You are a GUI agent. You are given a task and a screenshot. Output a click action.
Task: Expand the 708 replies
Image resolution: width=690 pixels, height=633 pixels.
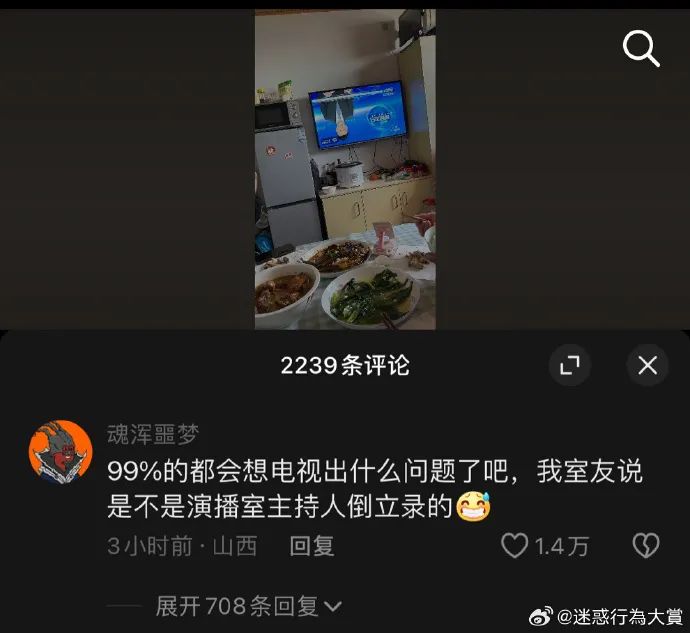pos(248,605)
